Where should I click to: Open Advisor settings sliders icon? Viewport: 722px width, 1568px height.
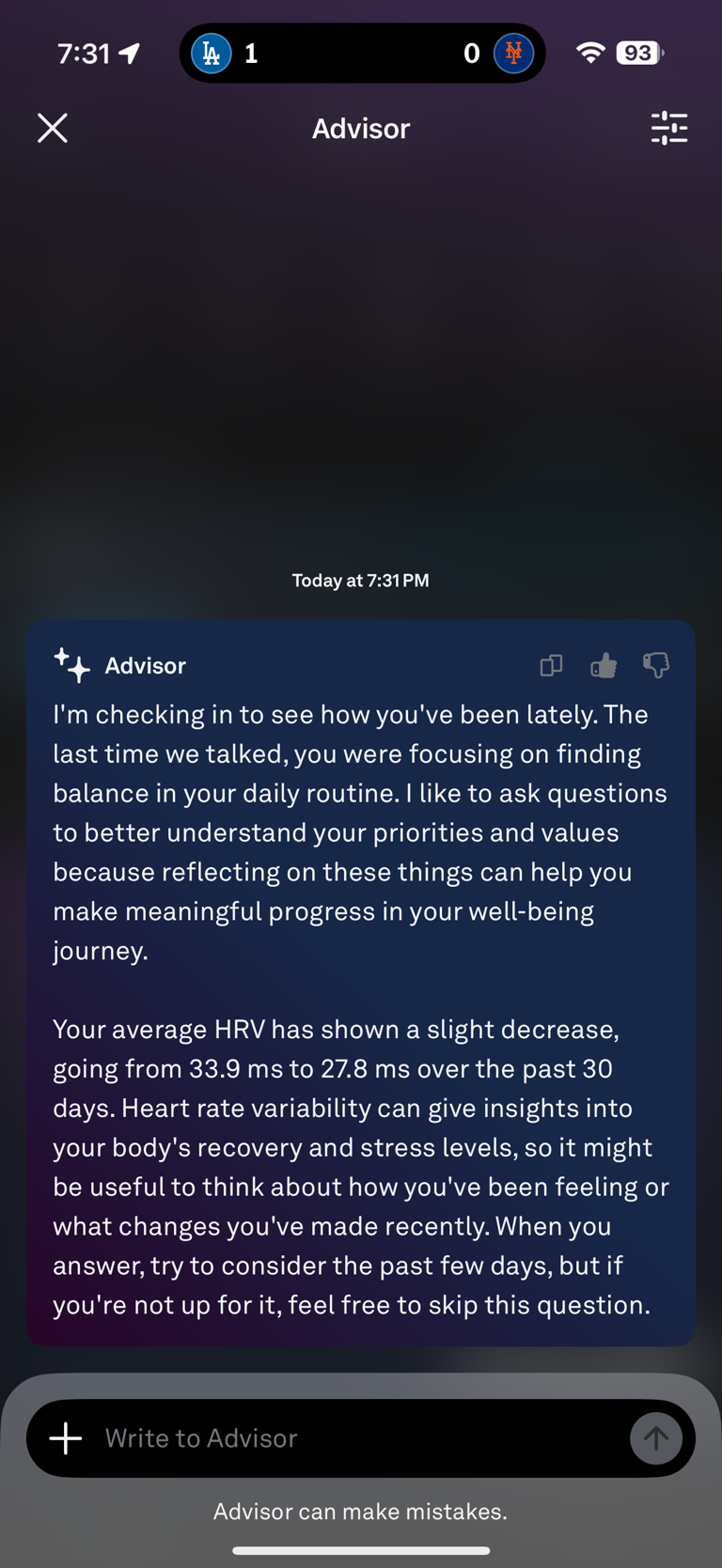pos(669,128)
